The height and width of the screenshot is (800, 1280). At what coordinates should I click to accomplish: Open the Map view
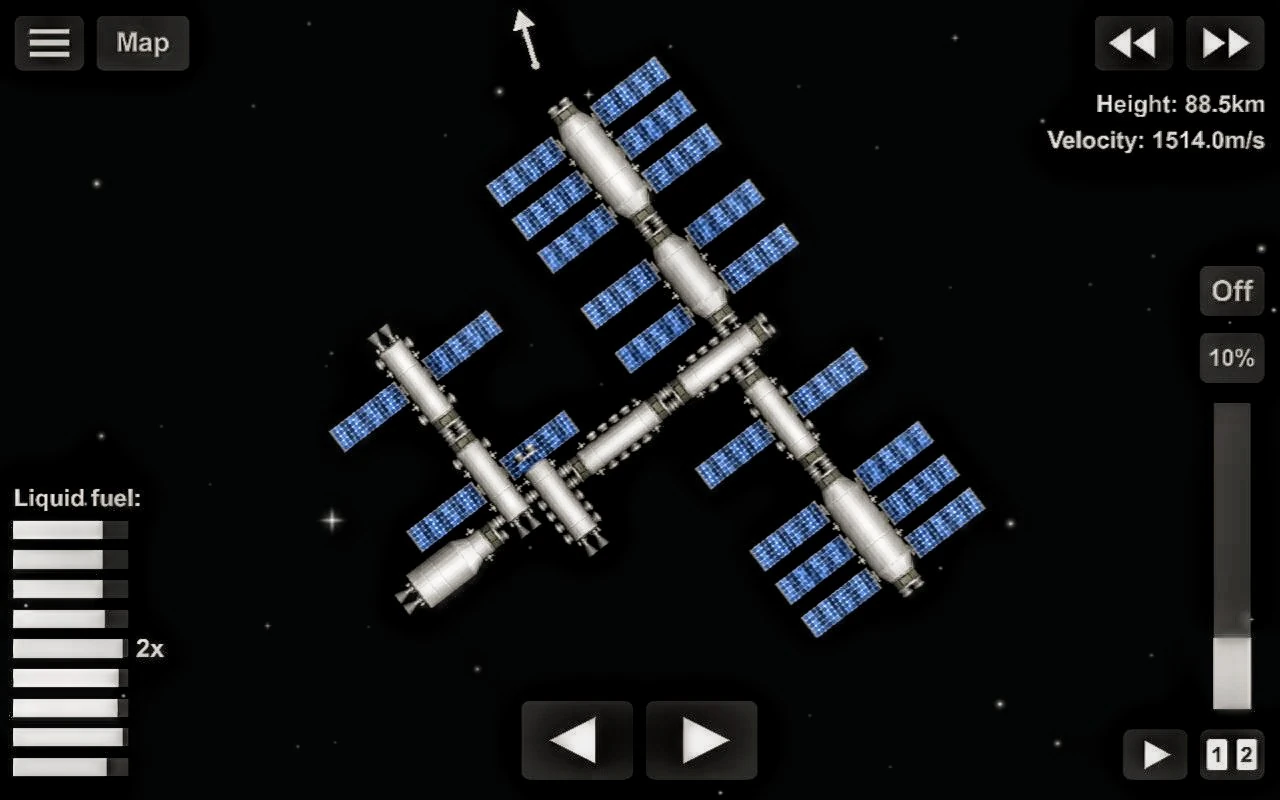[142, 43]
